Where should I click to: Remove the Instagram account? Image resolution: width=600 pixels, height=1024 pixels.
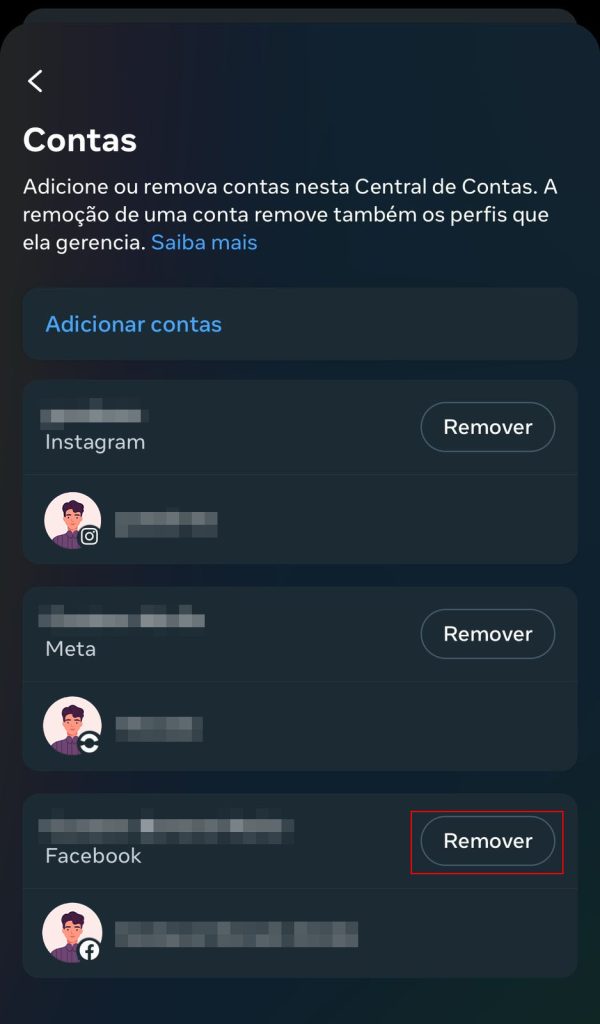click(487, 427)
